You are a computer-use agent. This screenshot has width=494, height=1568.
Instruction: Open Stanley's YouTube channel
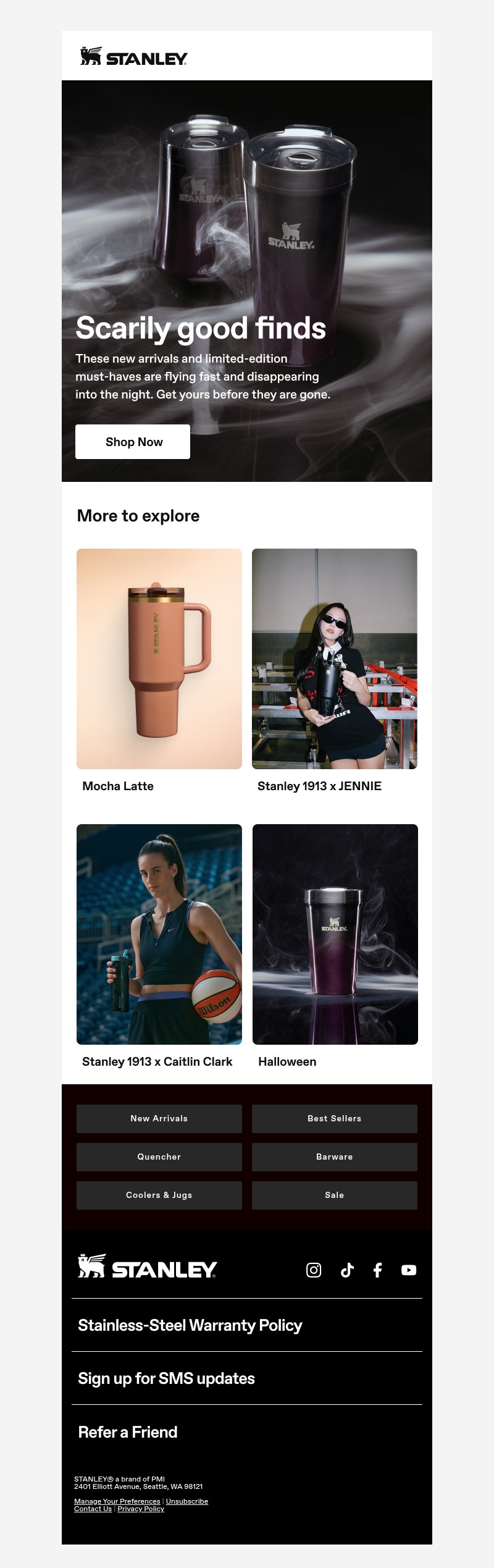pos(409,1270)
